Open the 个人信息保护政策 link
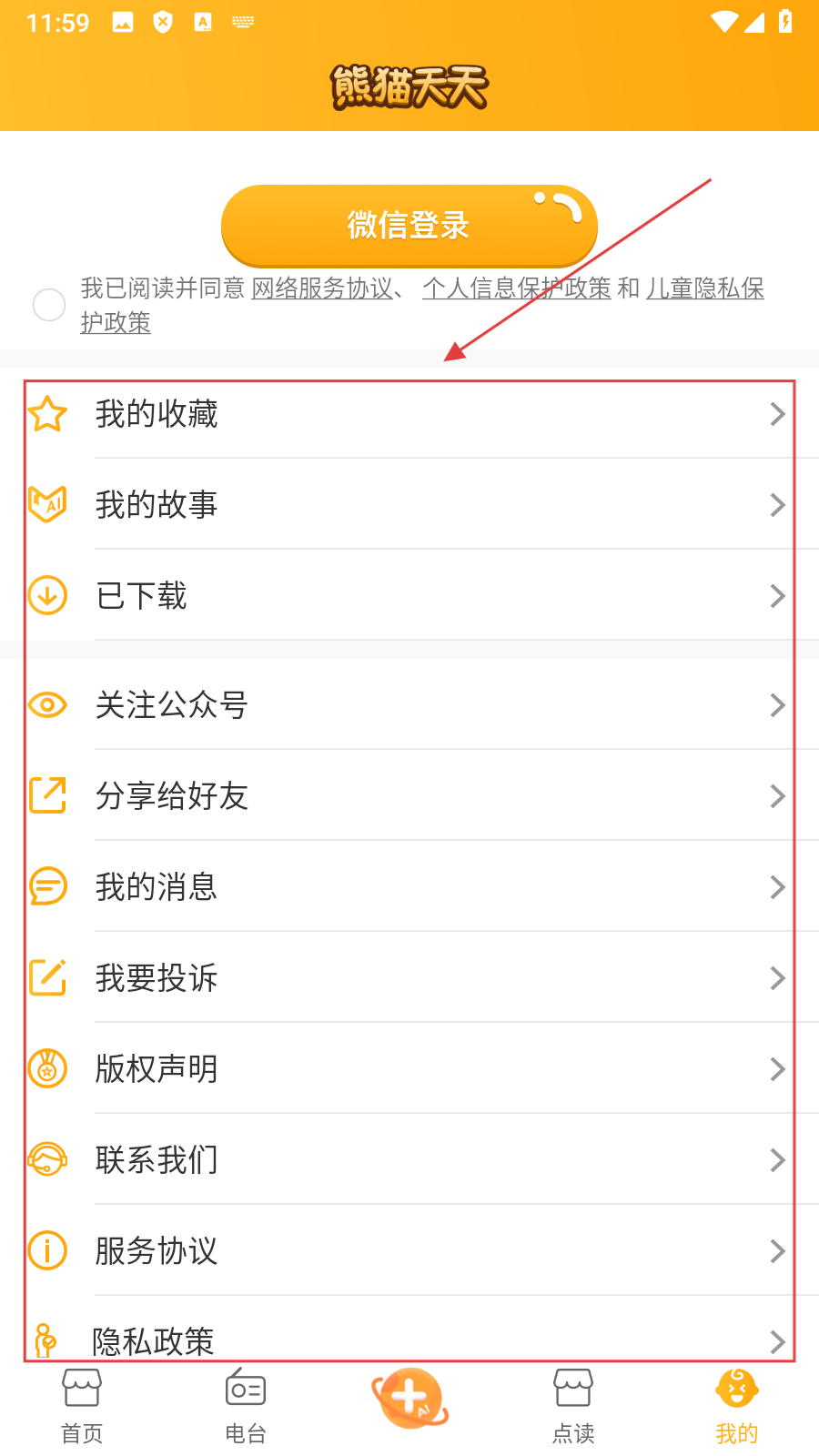The height and width of the screenshot is (1456, 819). tap(516, 288)
